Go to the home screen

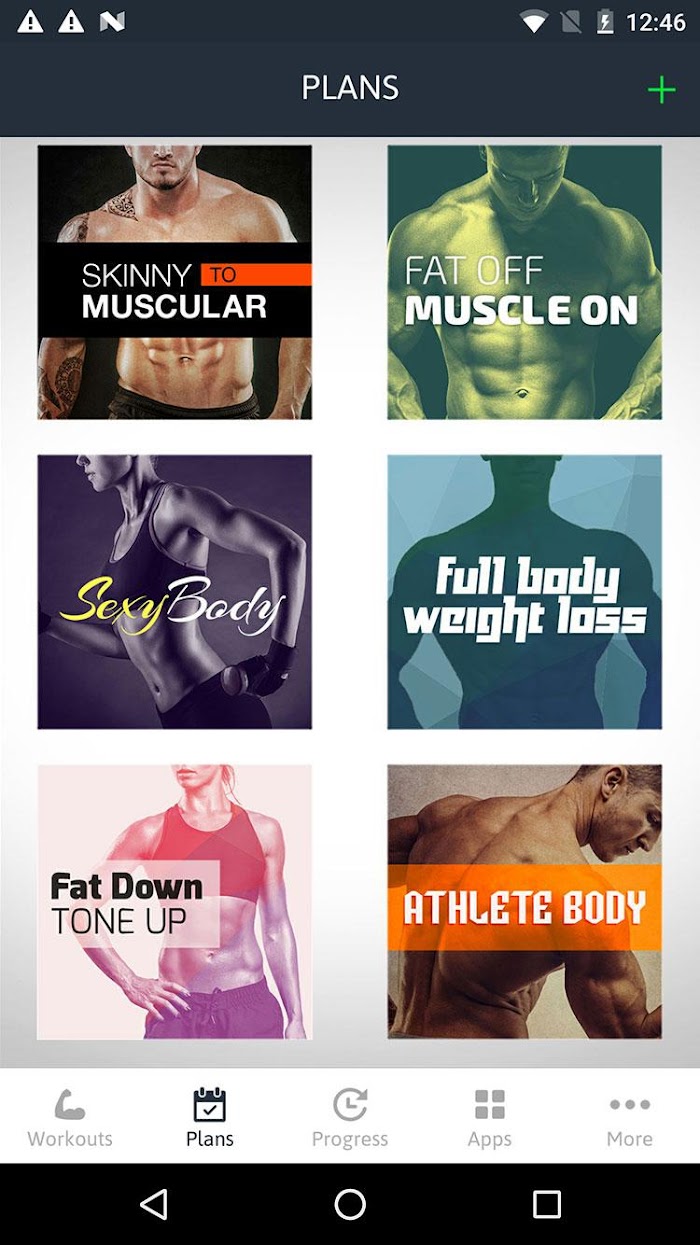click(350, 1204)
